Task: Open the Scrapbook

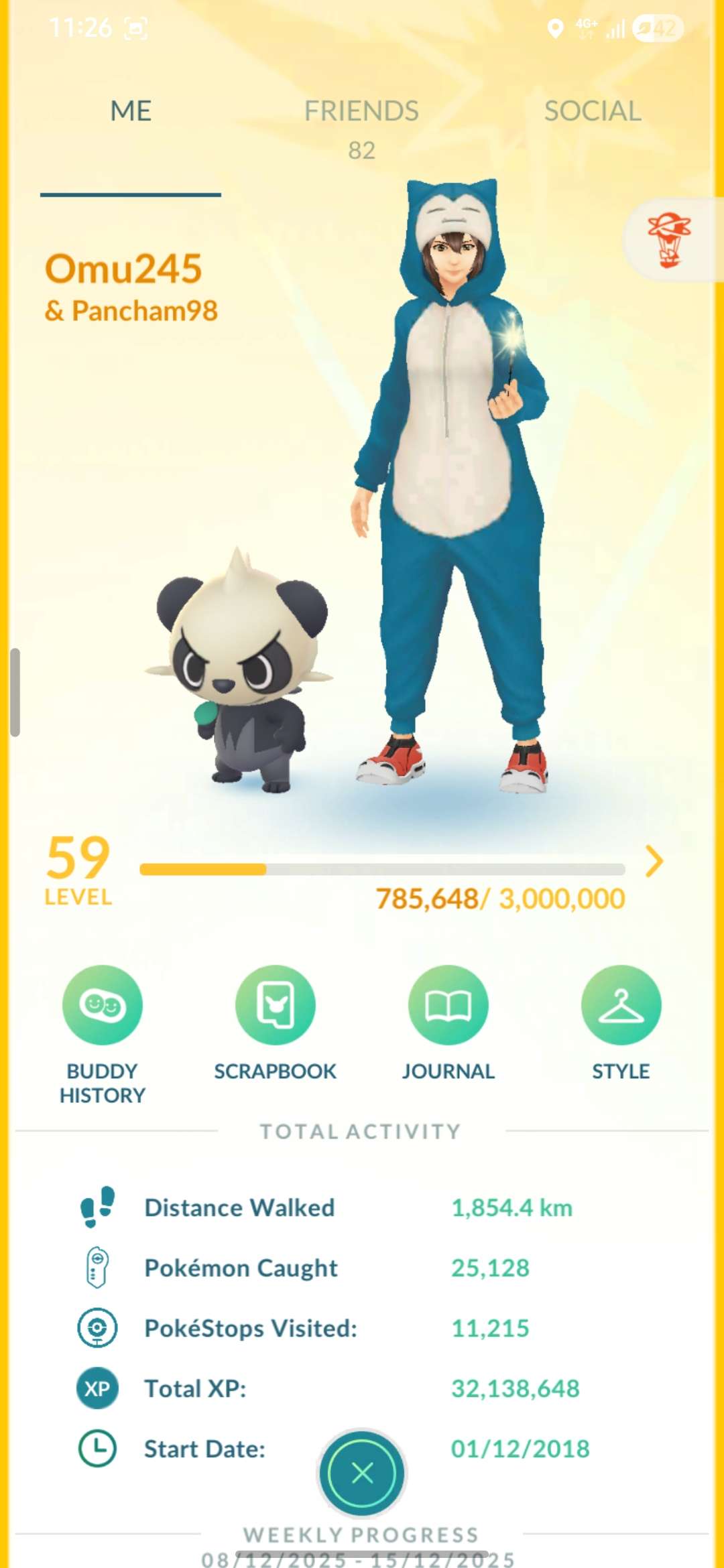Action: tap(276, 1005)
